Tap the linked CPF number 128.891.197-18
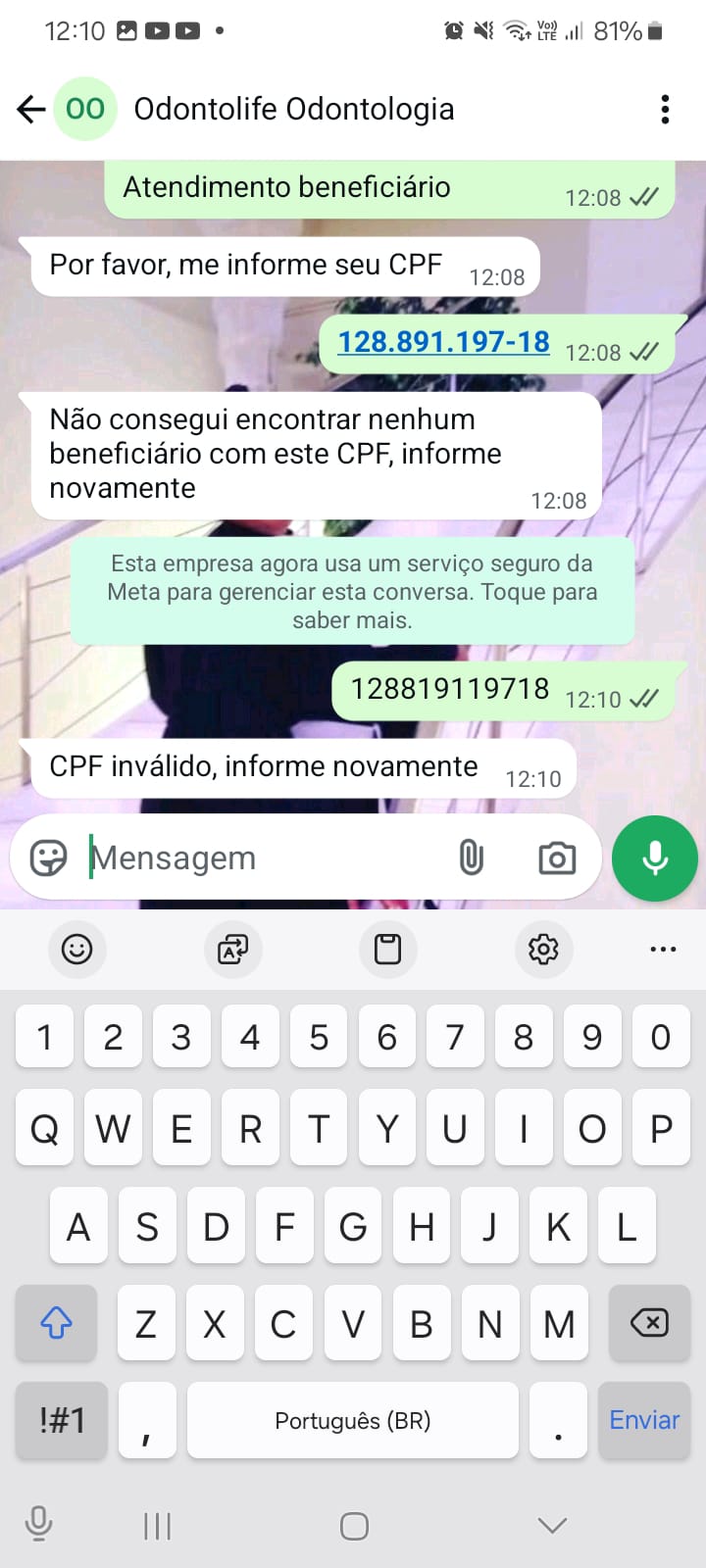The image size is (706, 1568). (443, 342)
